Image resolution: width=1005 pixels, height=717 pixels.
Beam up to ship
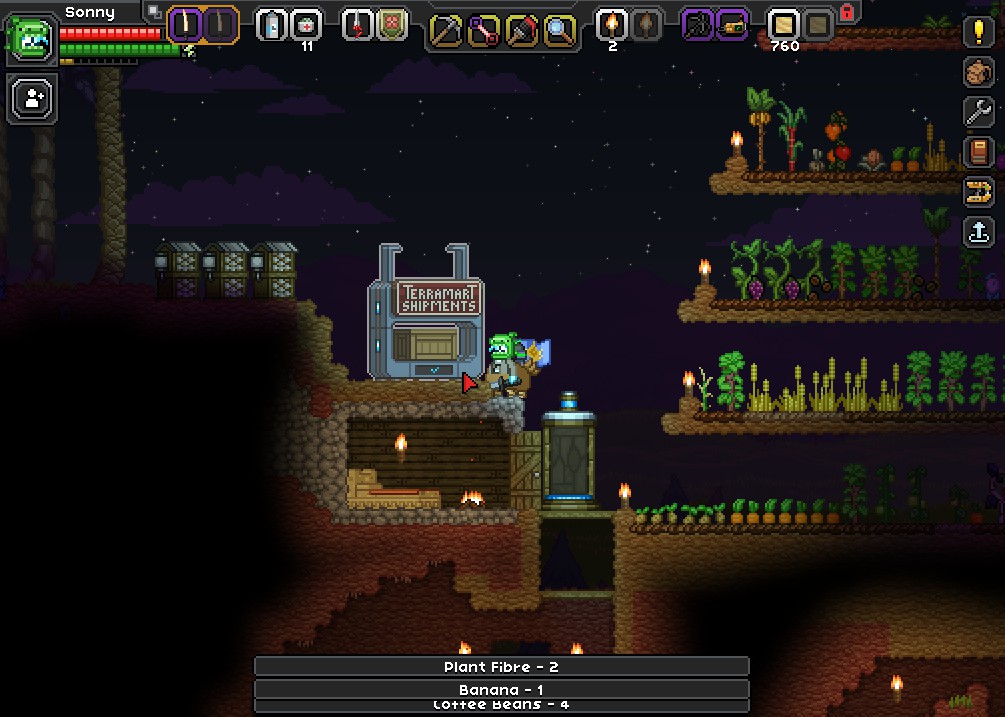tap(978, 232)
